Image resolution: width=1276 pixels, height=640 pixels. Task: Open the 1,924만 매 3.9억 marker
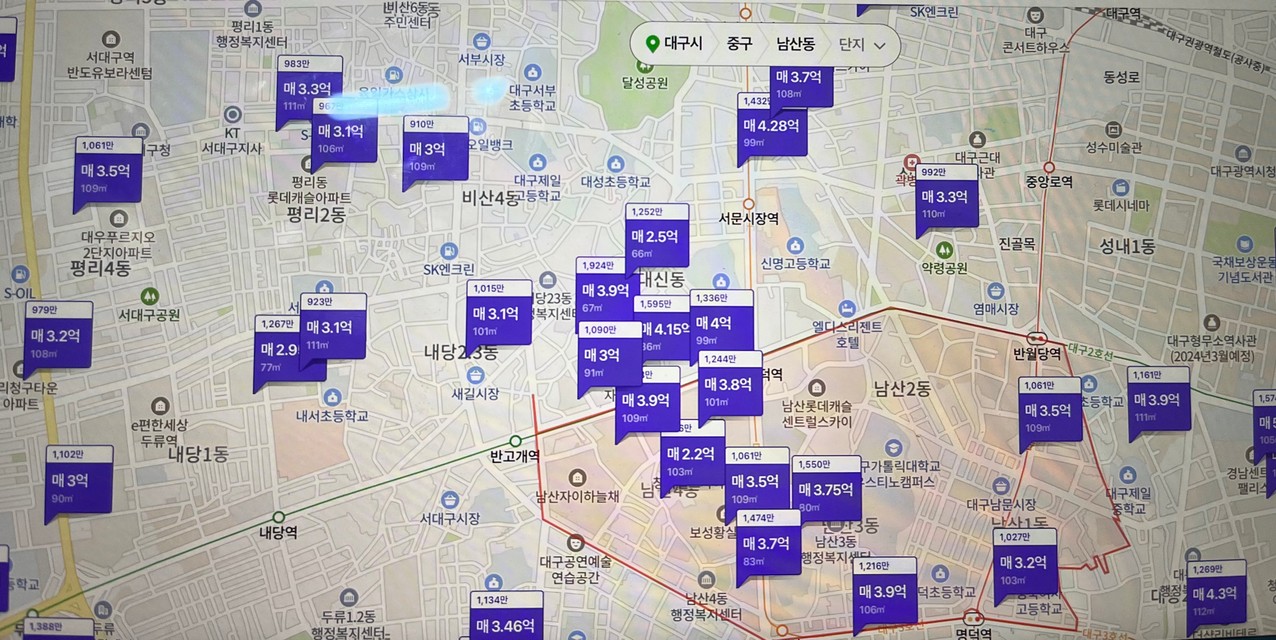coord(606,295)
